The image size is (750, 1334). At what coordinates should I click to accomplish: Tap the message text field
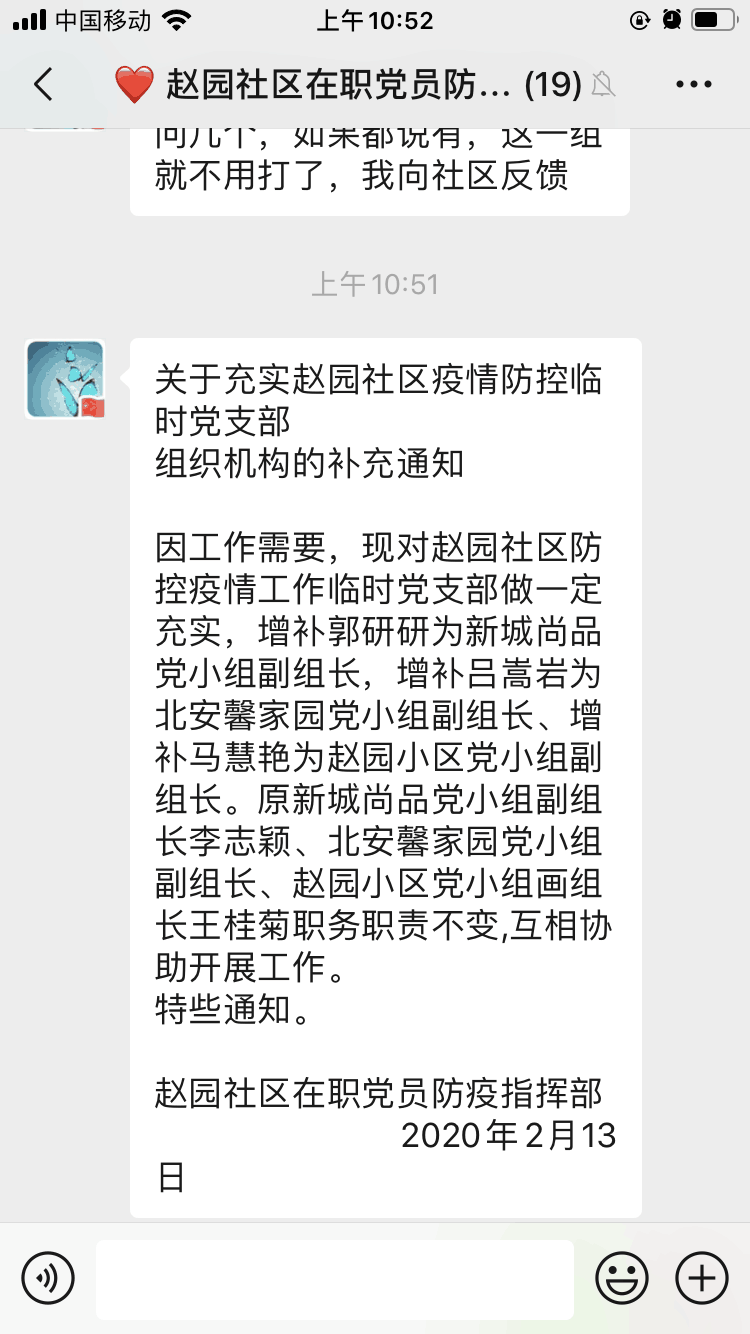[x=335, y=1279]
